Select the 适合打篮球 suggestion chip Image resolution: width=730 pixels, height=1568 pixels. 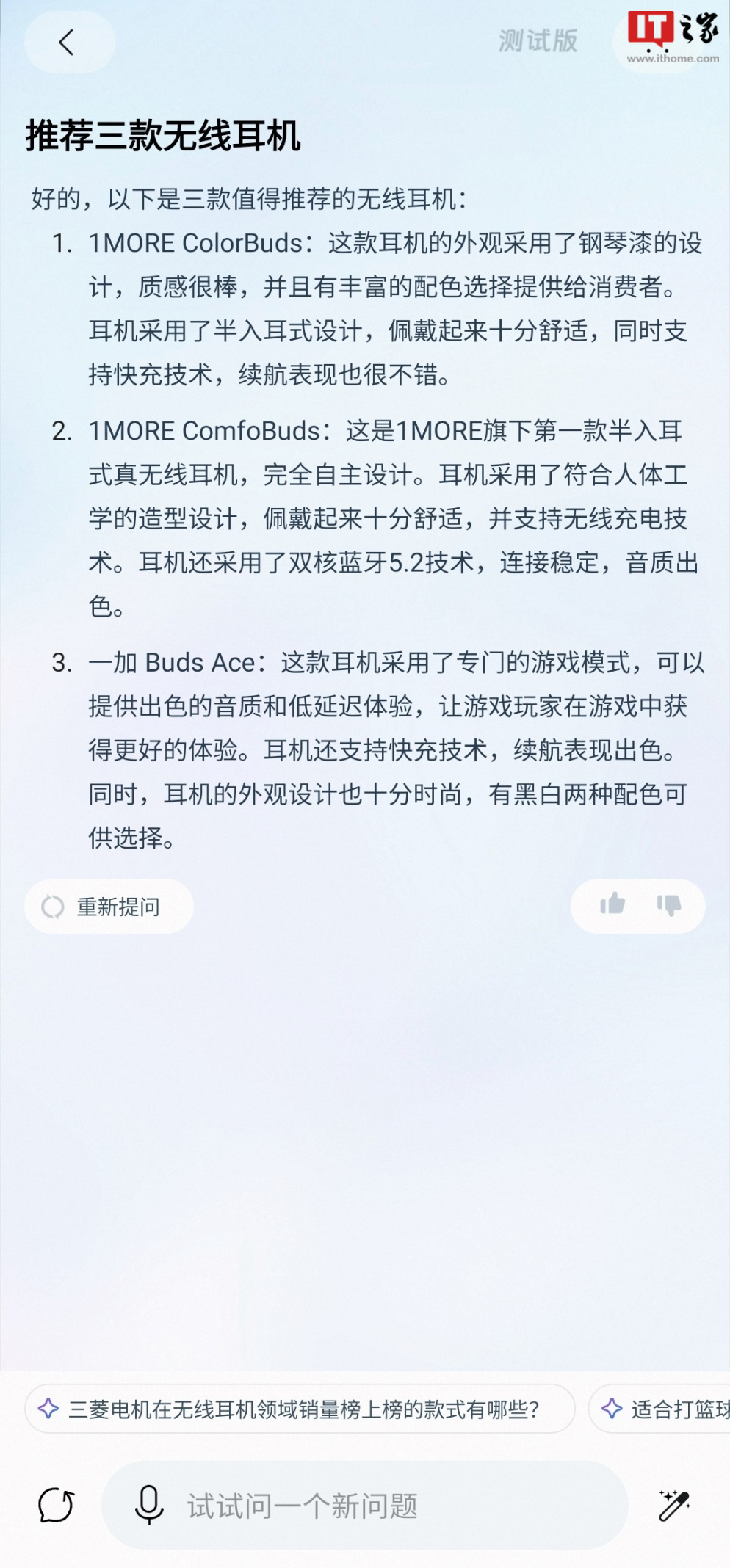pos(659,1409)
